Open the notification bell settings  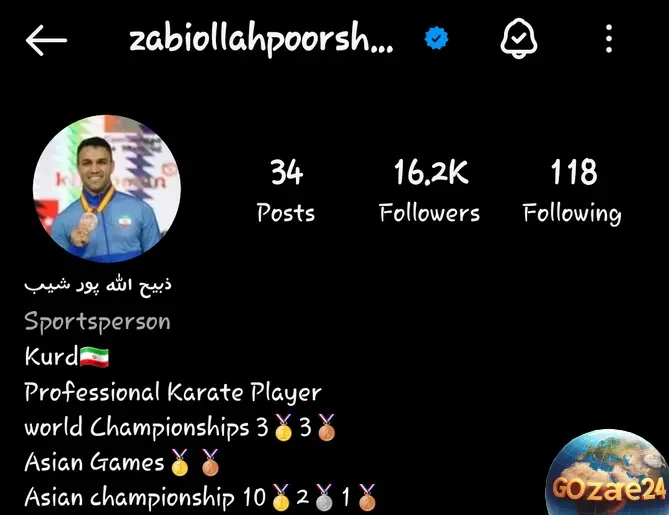[x=518, y=40]
